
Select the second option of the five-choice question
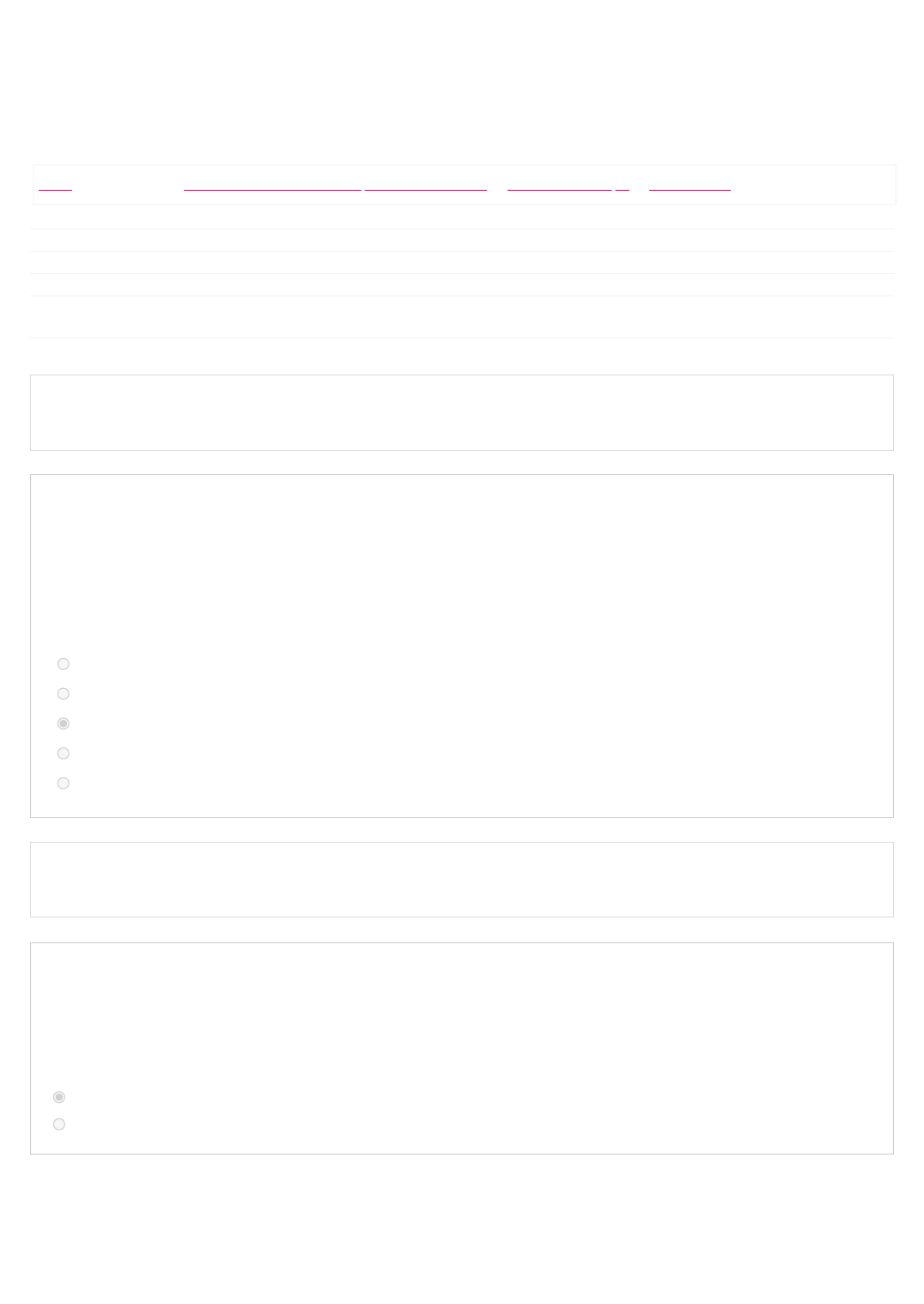coord(63,693)
